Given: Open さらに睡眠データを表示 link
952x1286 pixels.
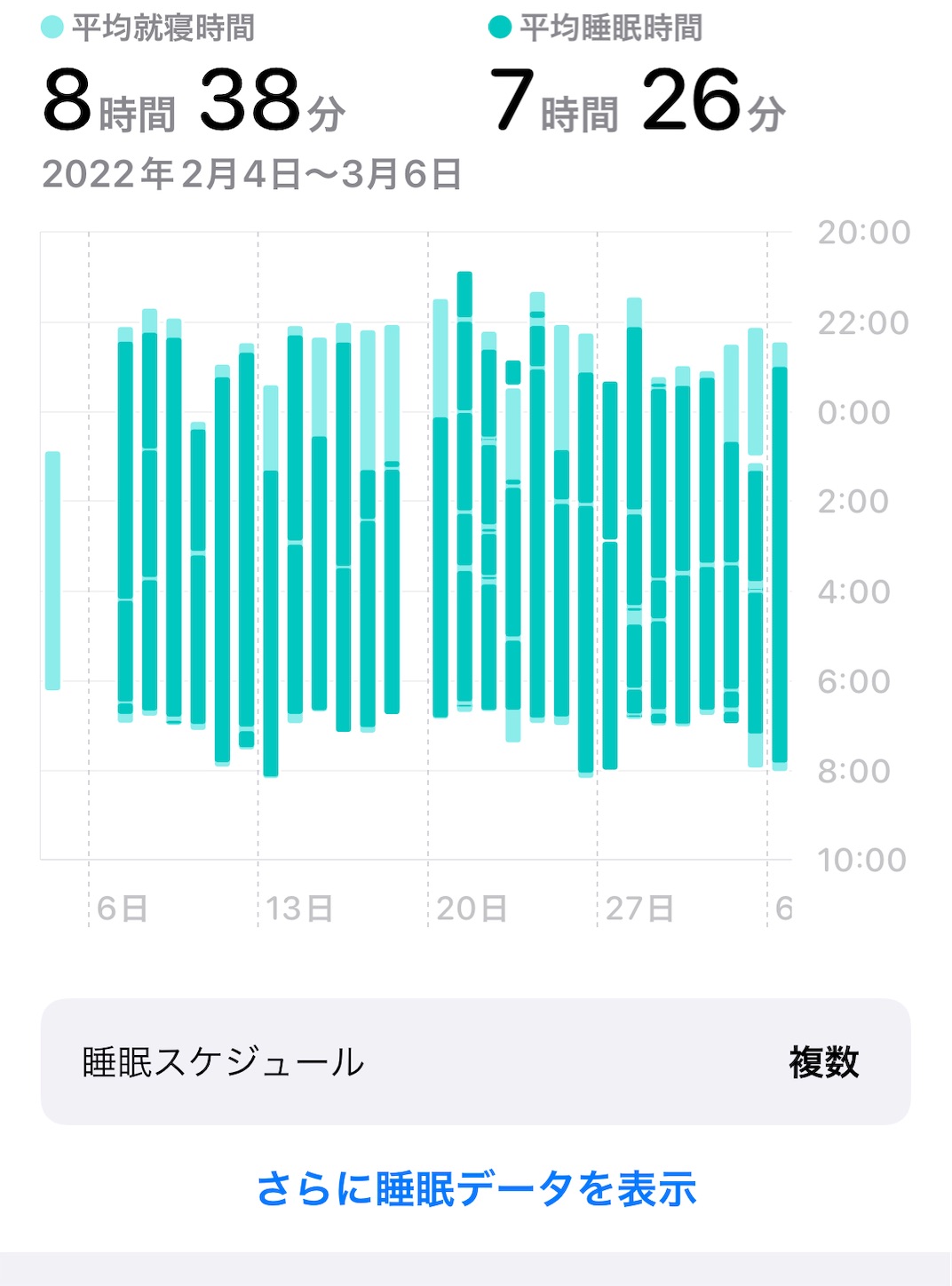Looking at the screenshot, I should pyautogui.click(x=476, y=1185).
